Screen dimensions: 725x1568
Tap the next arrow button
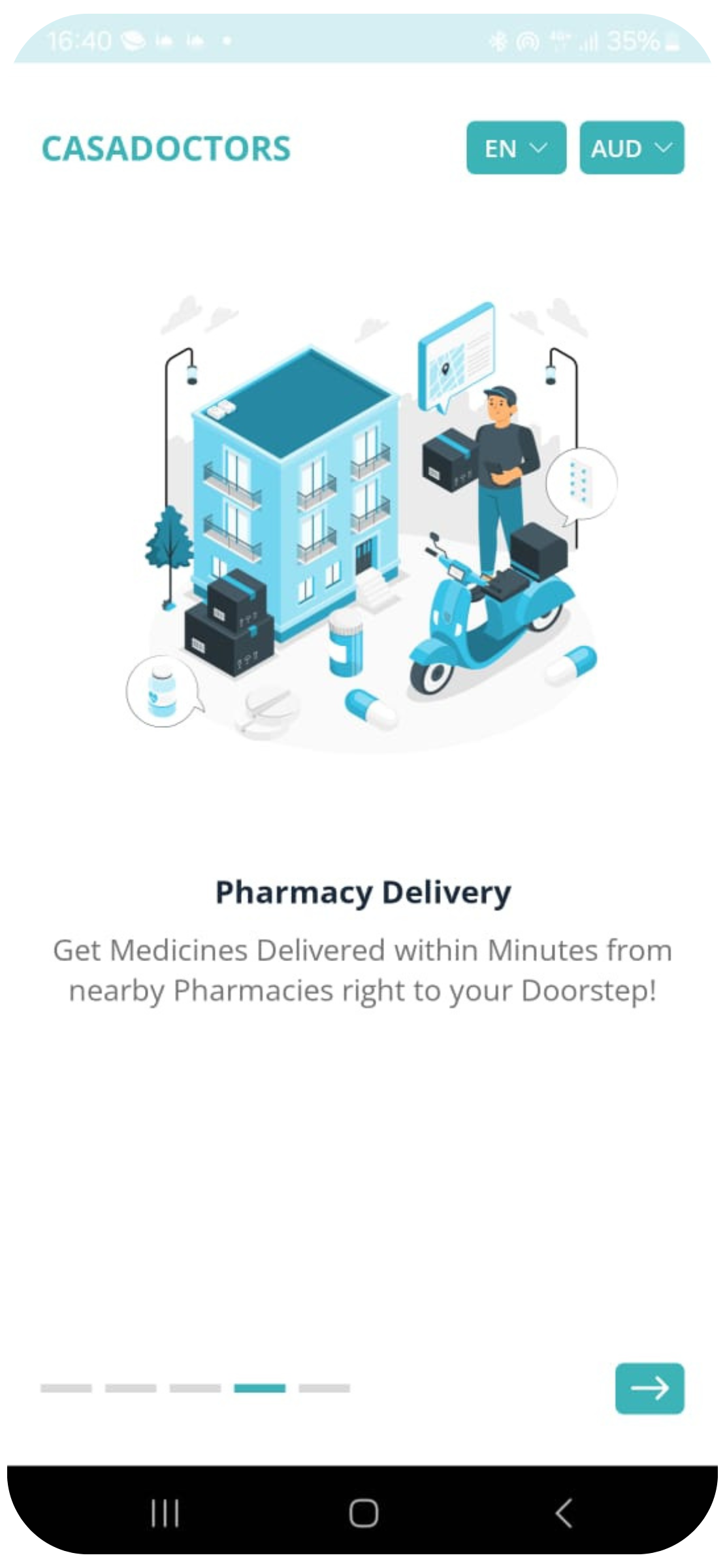click(649, 1388)
